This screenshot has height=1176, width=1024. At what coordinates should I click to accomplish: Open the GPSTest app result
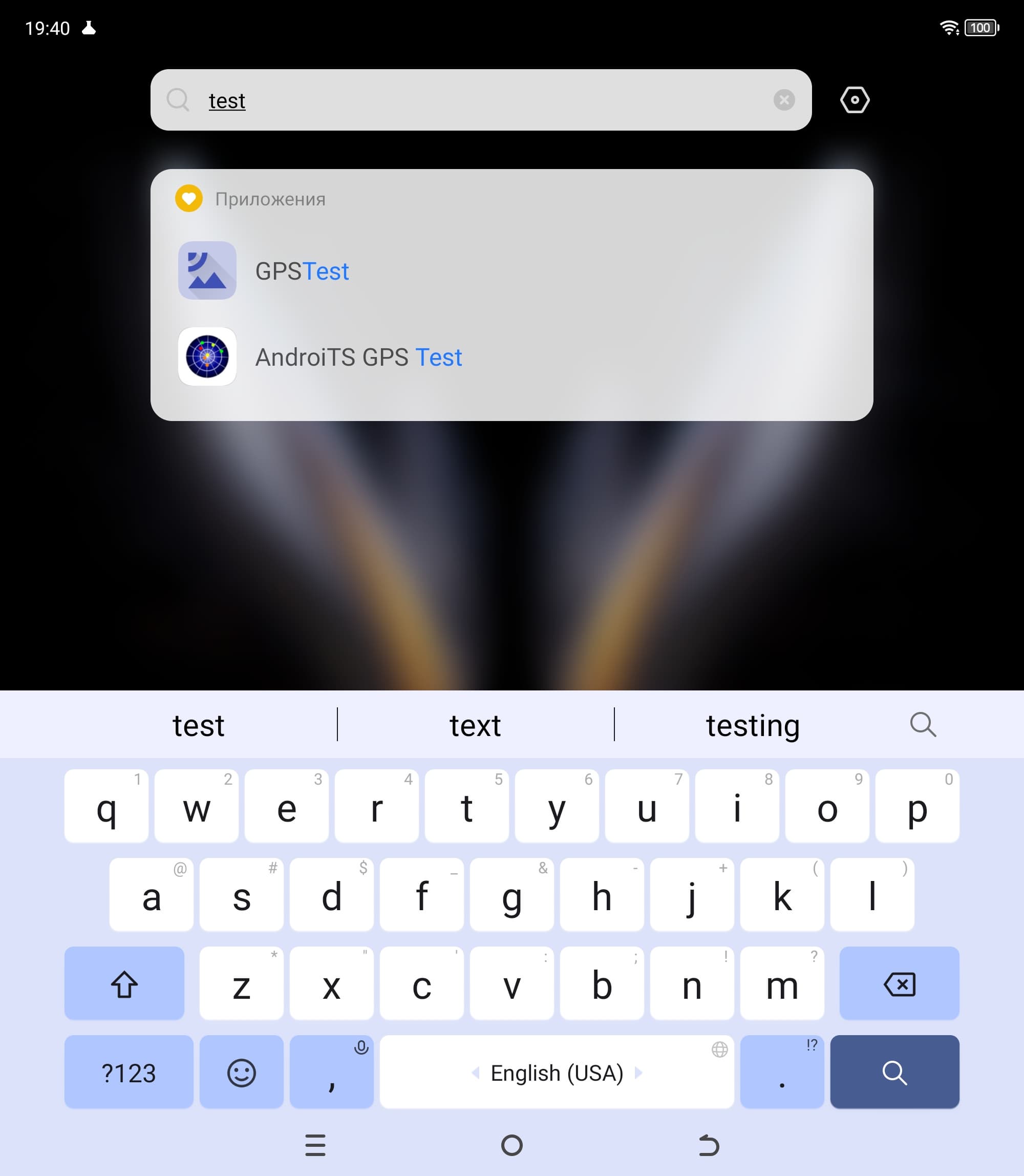click(511, 270)
